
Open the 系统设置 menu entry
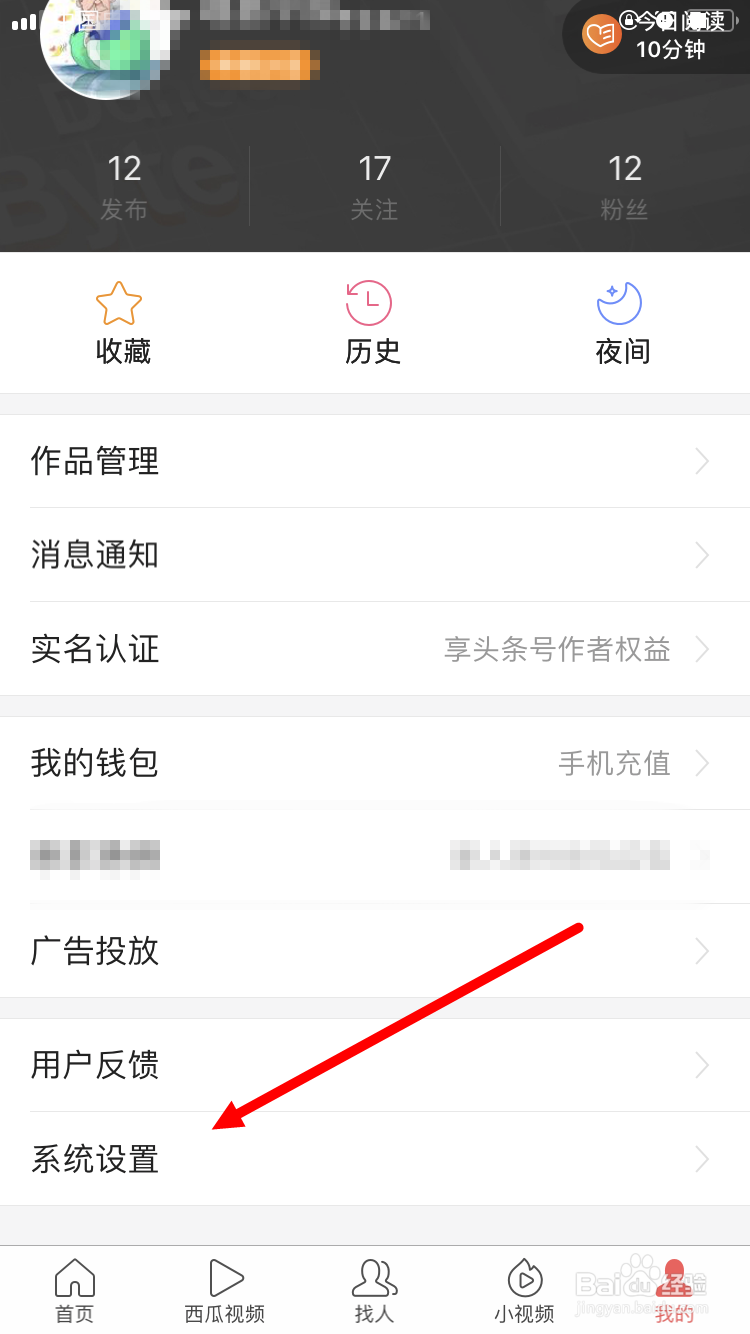[95, 1159]
